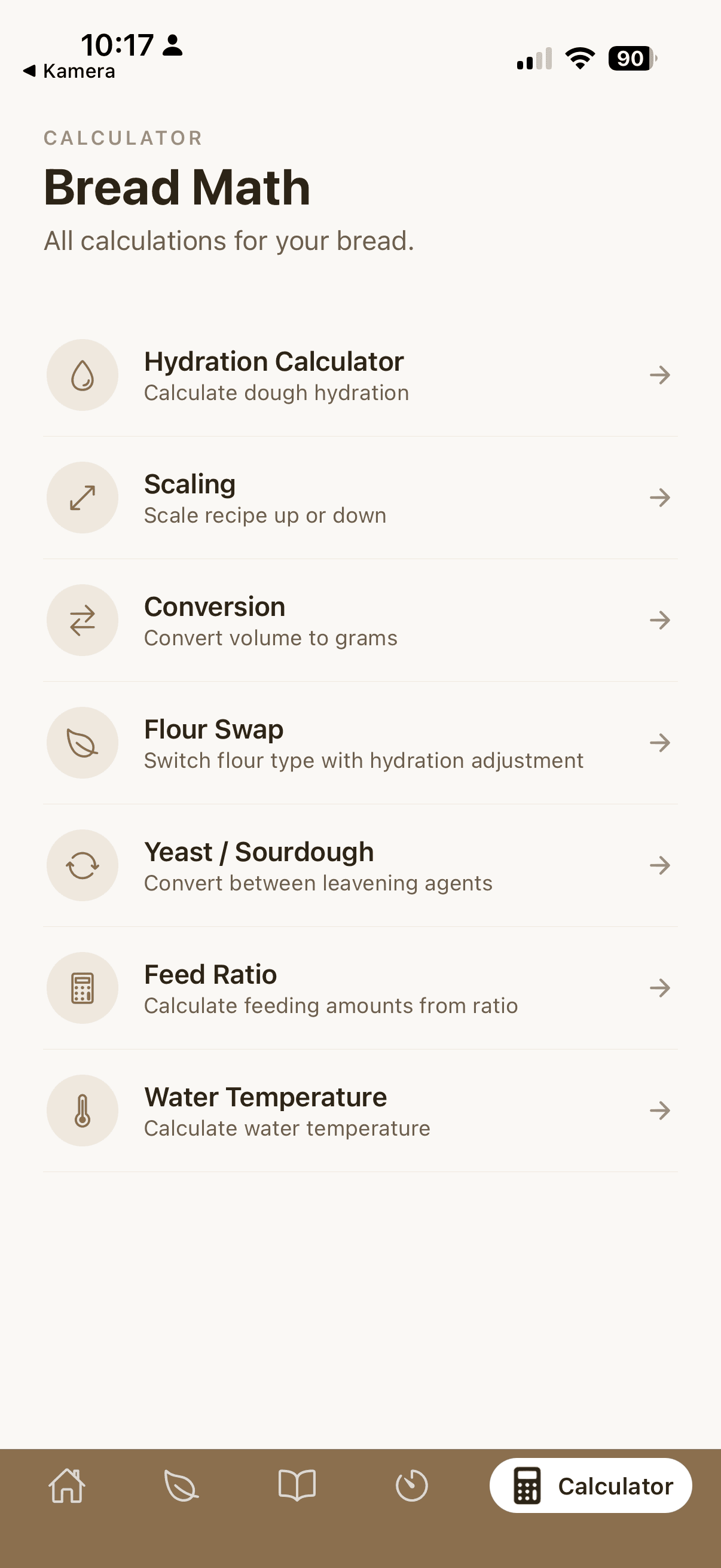Open the Home icon in bottom navigation
Screen dimensions: 721x1568
pyautogui.click(x=67, y=1485)
